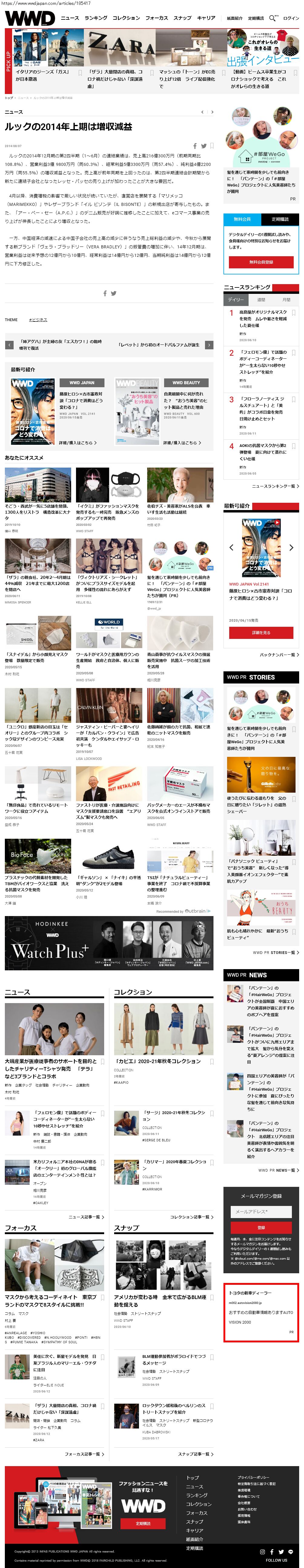Switch news ranking to 月間
This screenshot has height=1568, width=304.
click(x=286, y=300)
